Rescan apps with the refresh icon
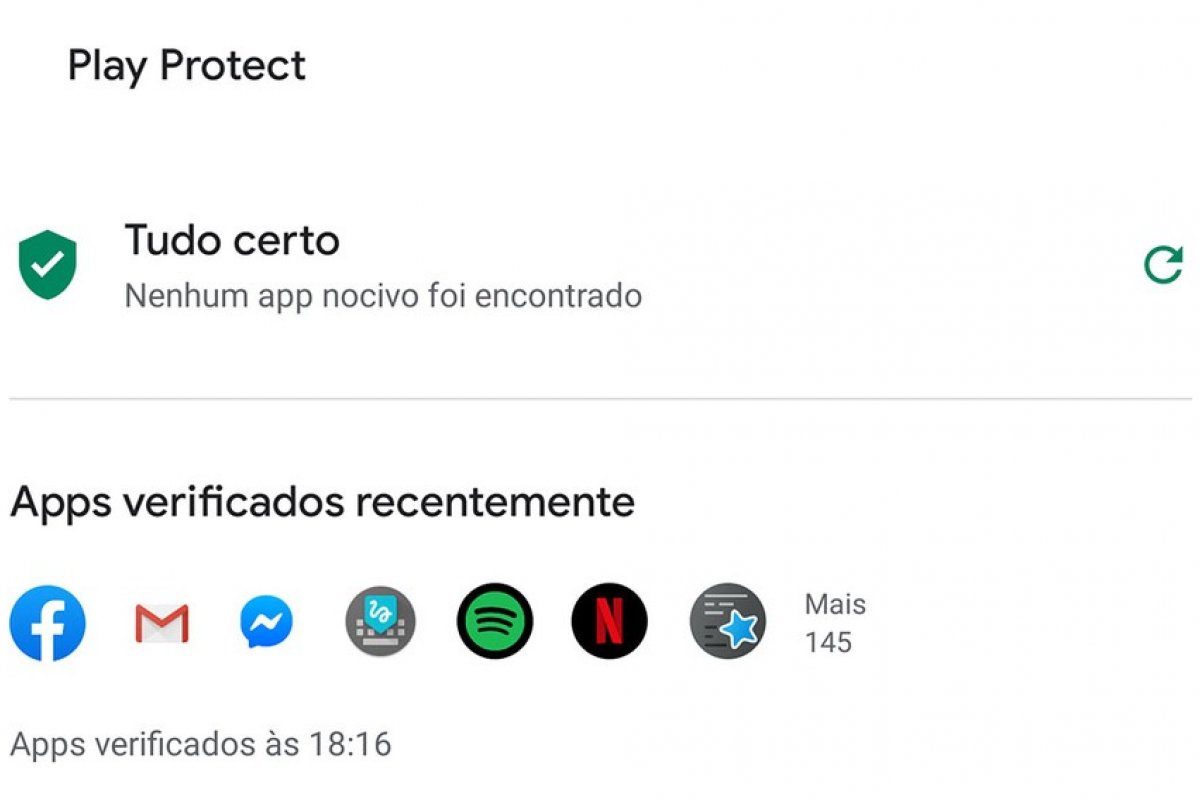 click(x=1162, y=264)
